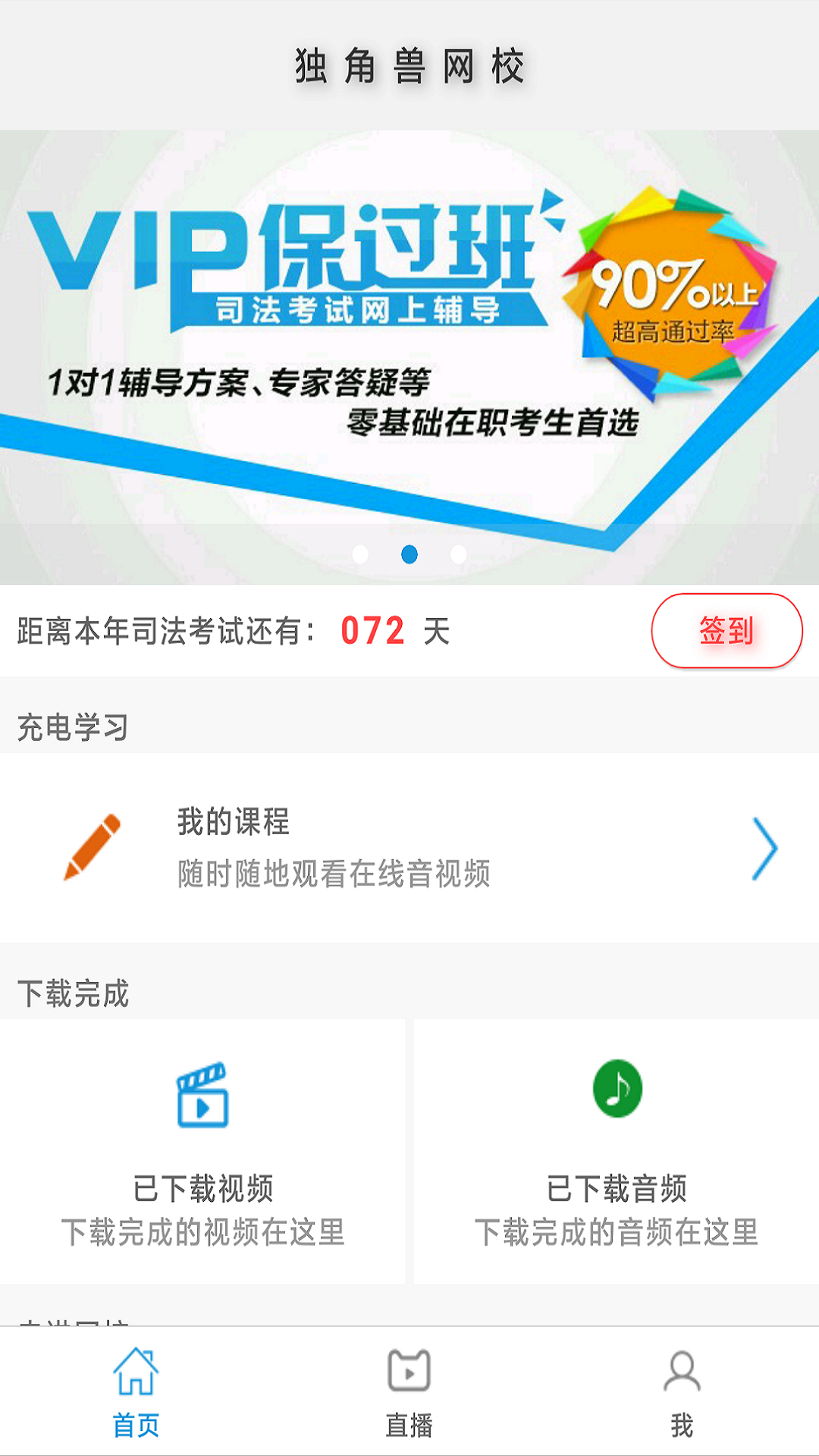Open 已下载音频 downloads
819x1456 pixels.
617,1153
